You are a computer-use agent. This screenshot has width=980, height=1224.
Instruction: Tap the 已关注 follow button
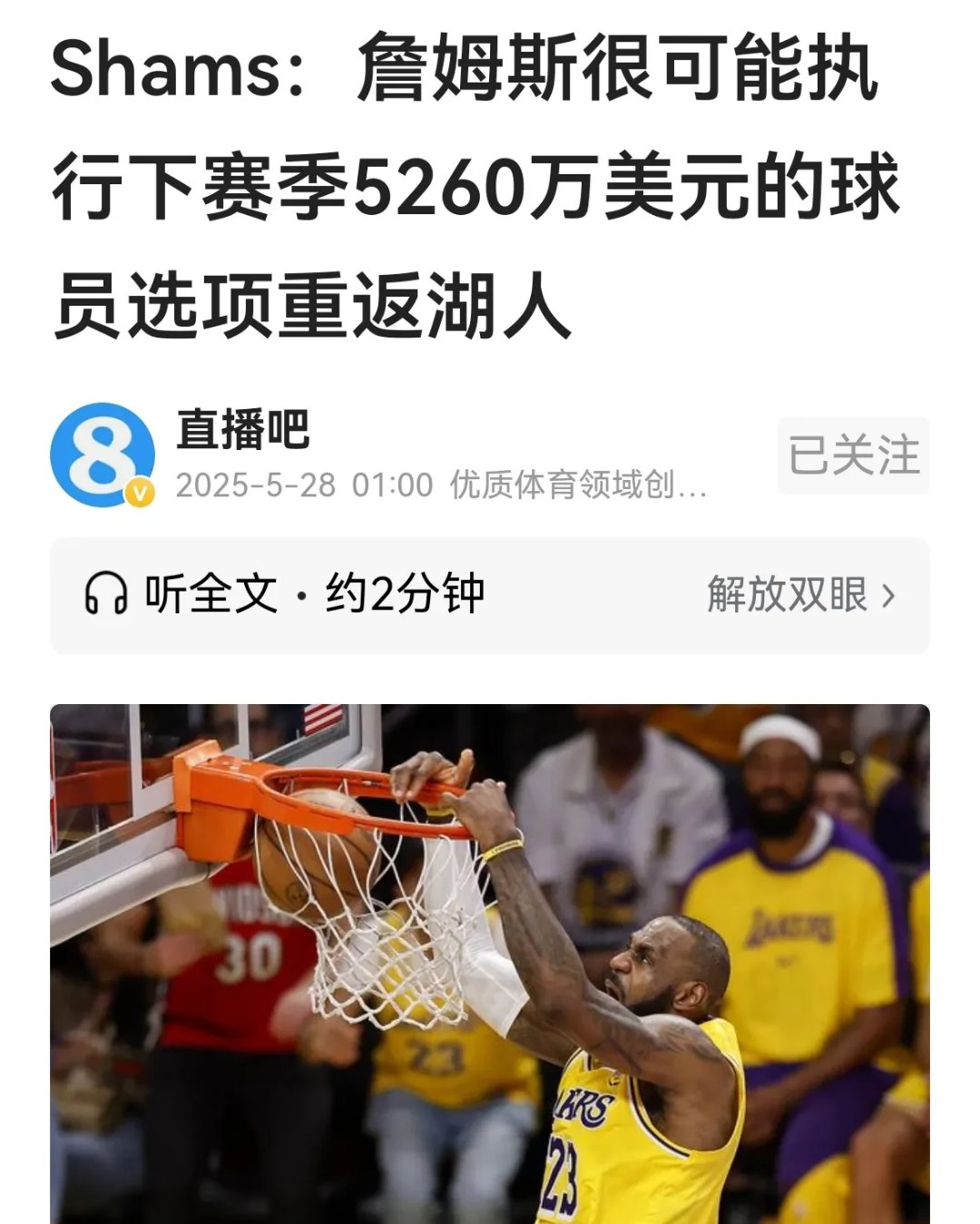853,455
